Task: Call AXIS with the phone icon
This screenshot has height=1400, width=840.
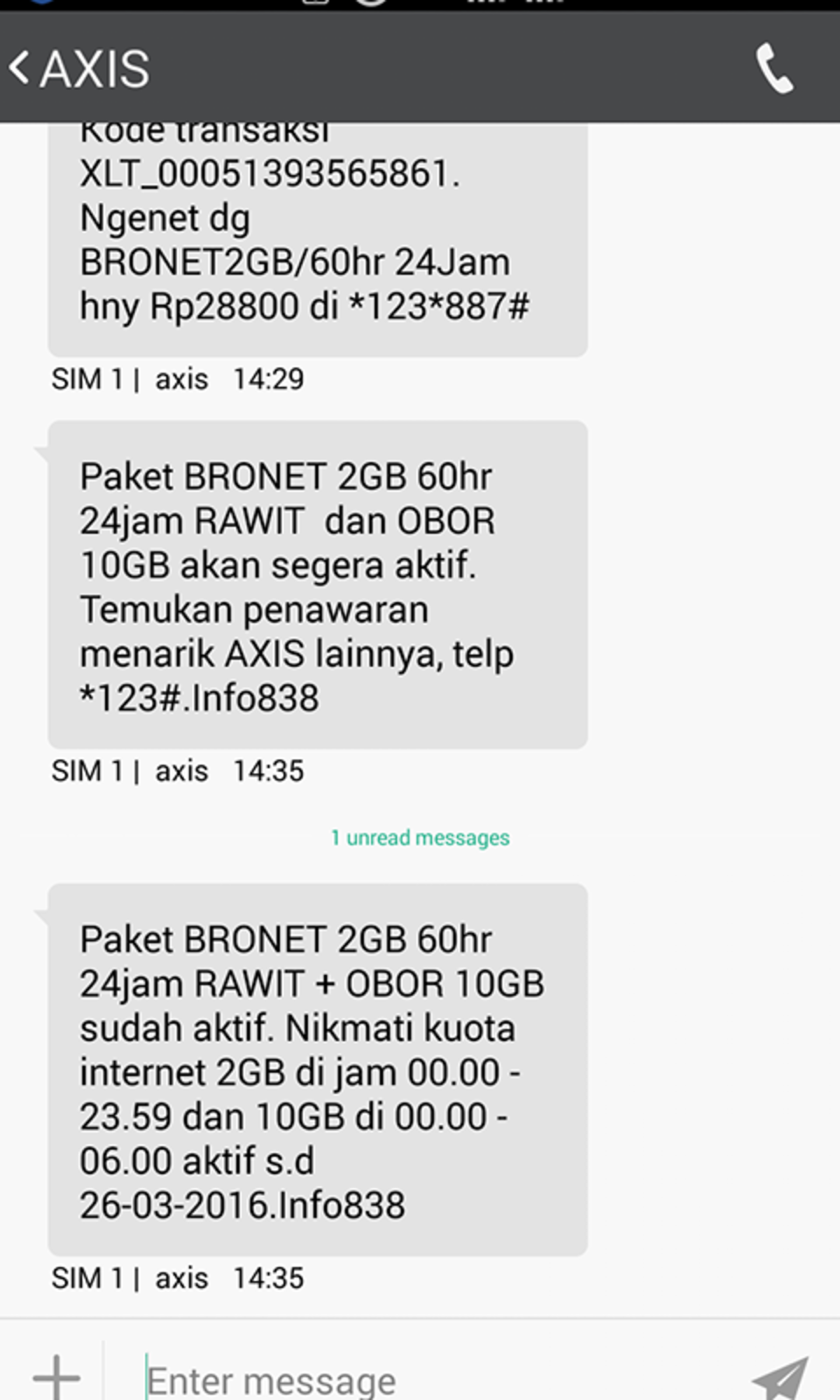Action: click(774, 69)
